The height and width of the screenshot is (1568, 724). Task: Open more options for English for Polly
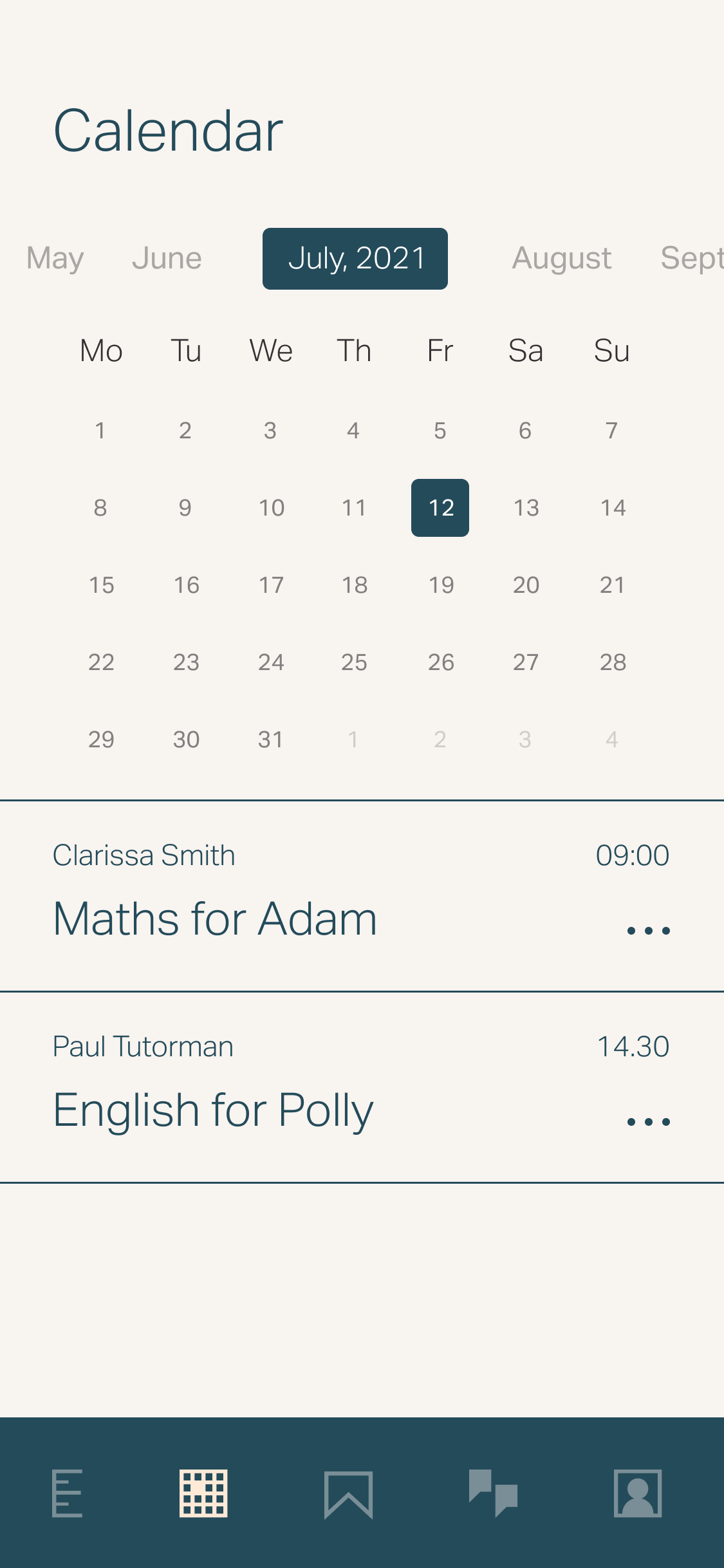(x=648, y=1122)
